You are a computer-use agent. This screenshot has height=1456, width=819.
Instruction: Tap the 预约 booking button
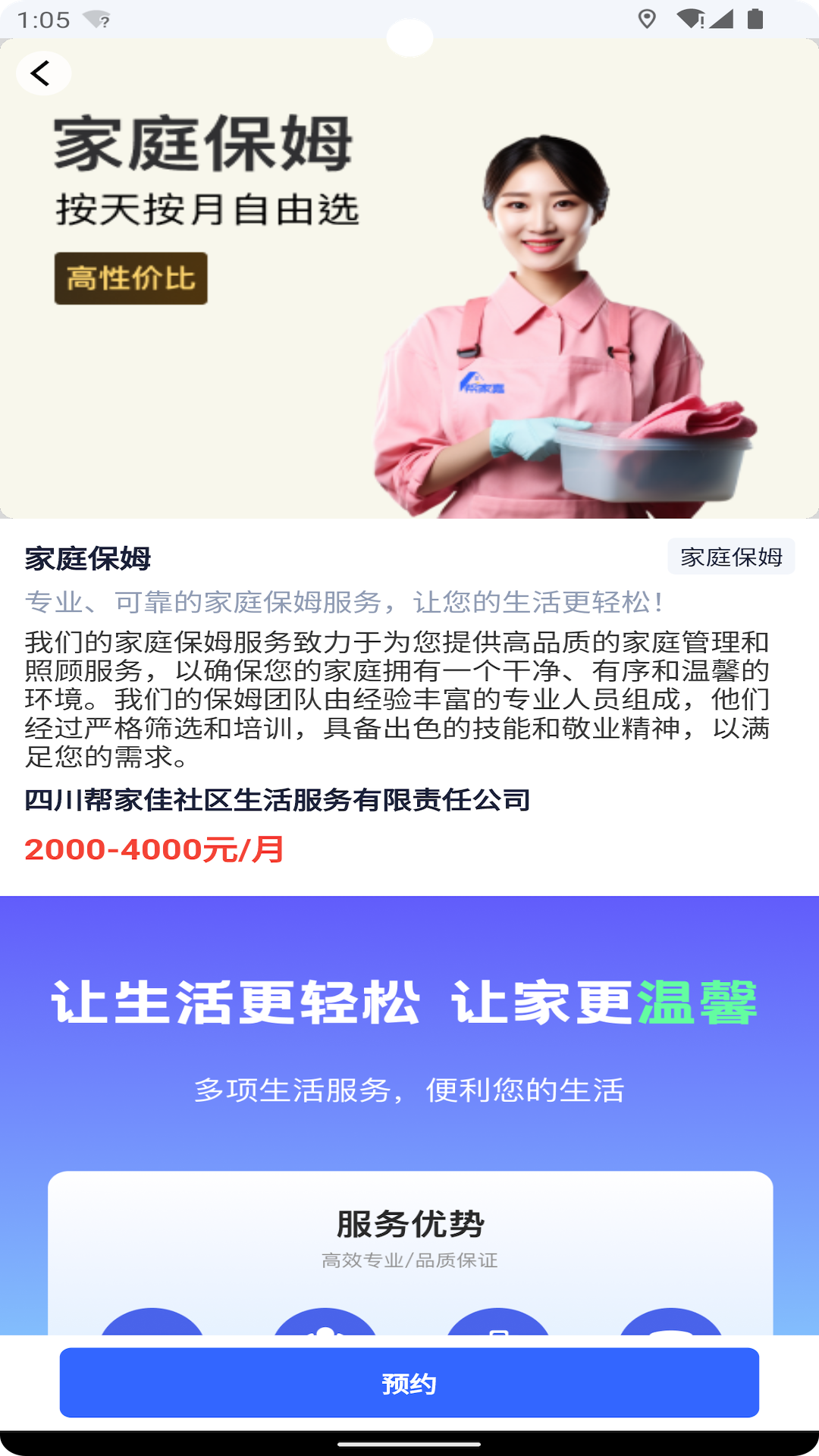(x=409, y=1382)
